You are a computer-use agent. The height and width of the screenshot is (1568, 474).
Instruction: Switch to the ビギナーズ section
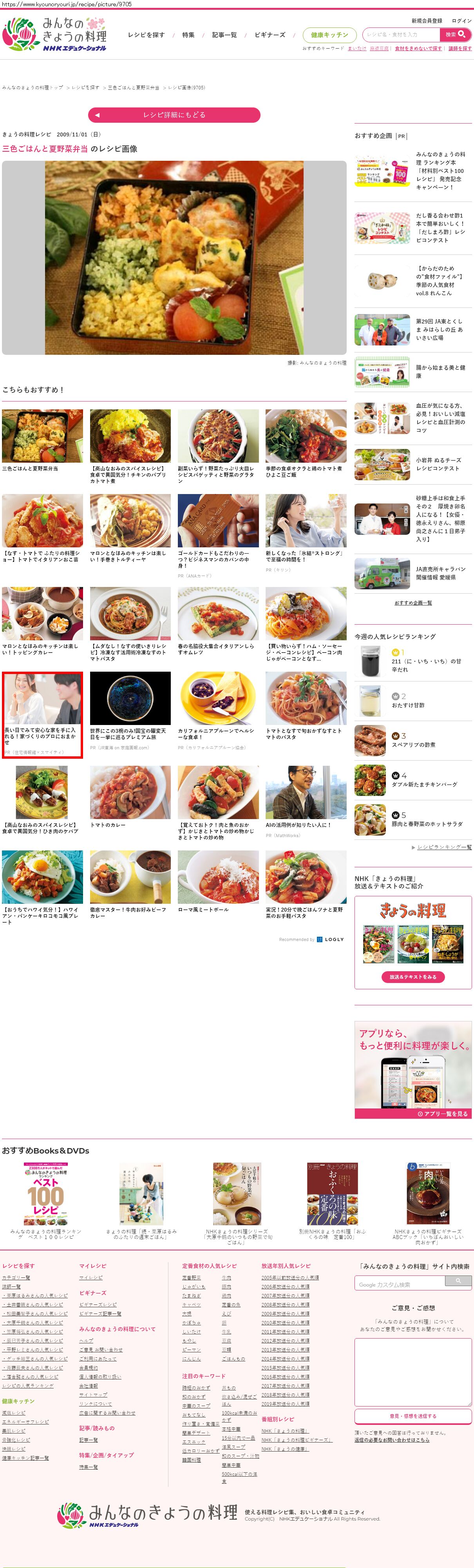pos(270,35)
